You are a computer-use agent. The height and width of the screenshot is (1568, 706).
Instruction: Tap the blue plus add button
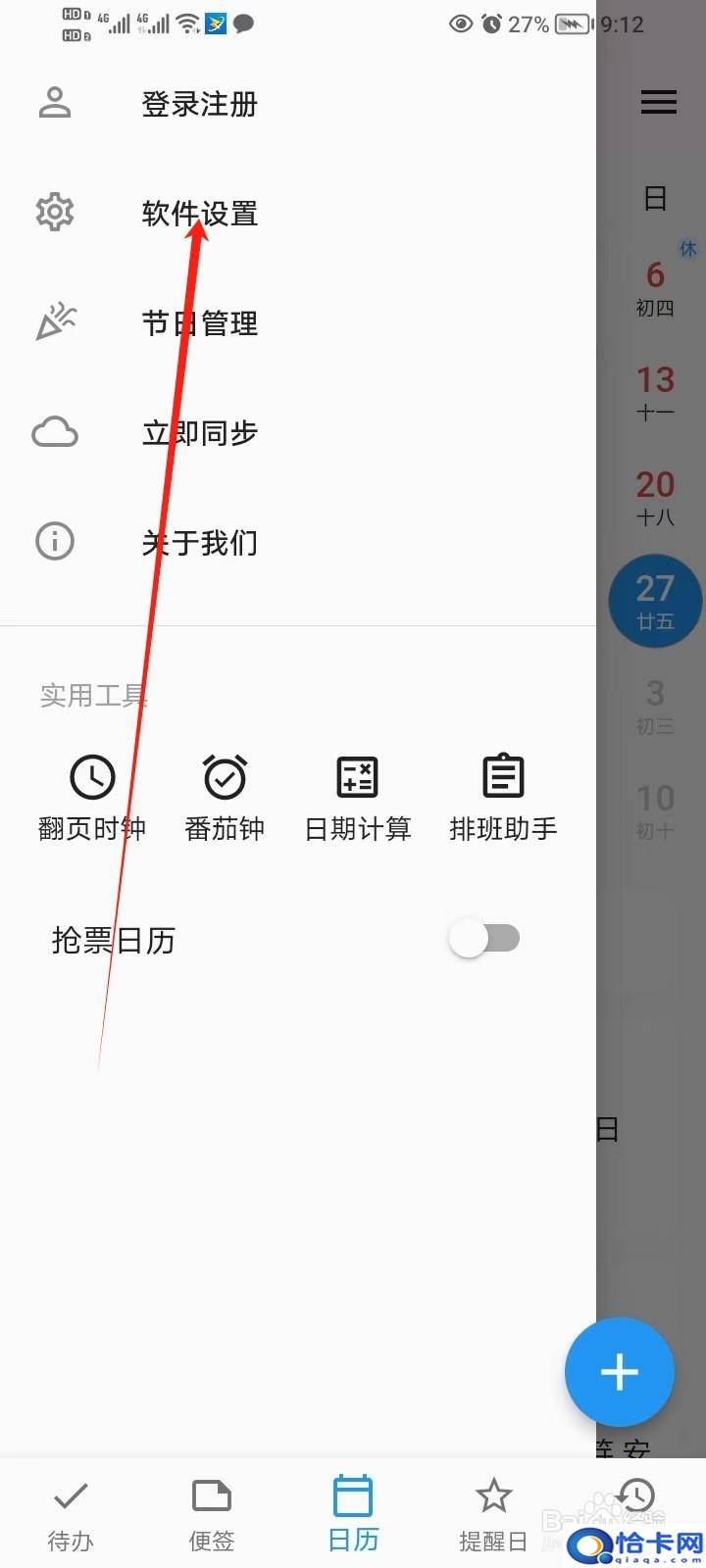[x=620, y=1372]
